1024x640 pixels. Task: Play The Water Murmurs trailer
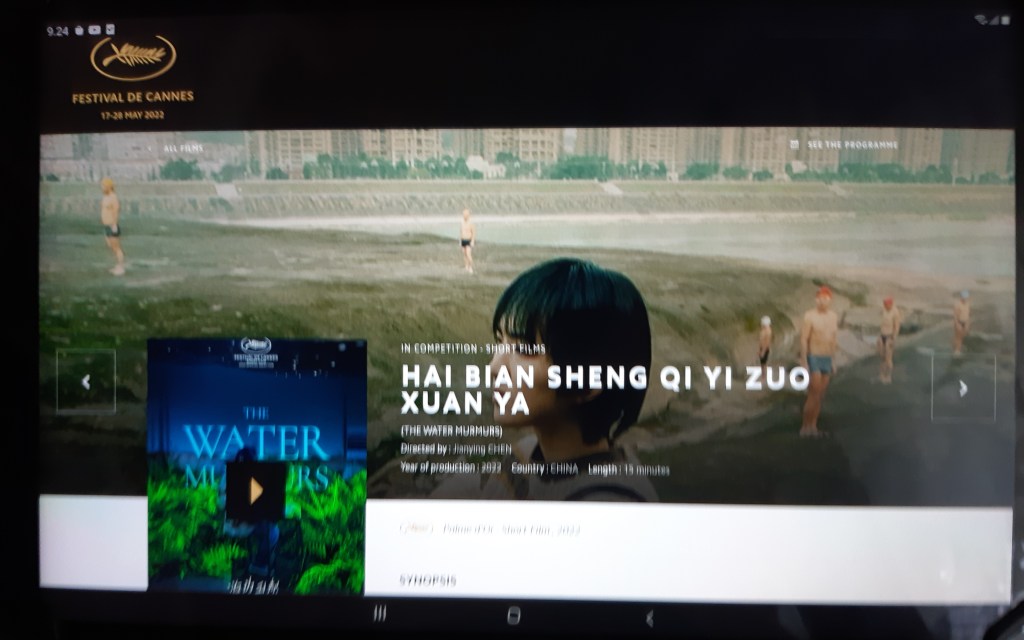coord(256,490)
